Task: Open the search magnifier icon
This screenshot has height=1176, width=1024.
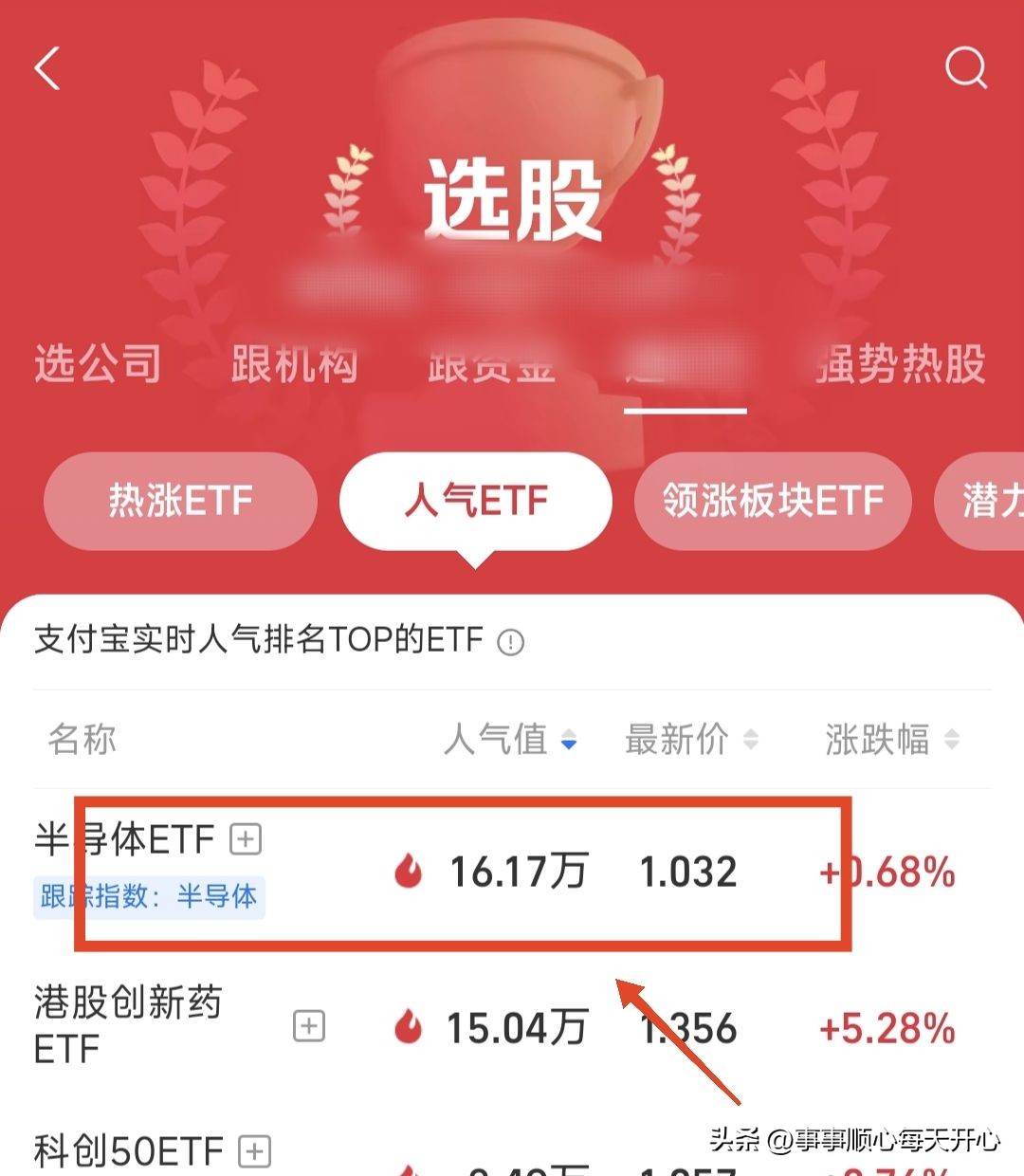Action: point(966,66)
